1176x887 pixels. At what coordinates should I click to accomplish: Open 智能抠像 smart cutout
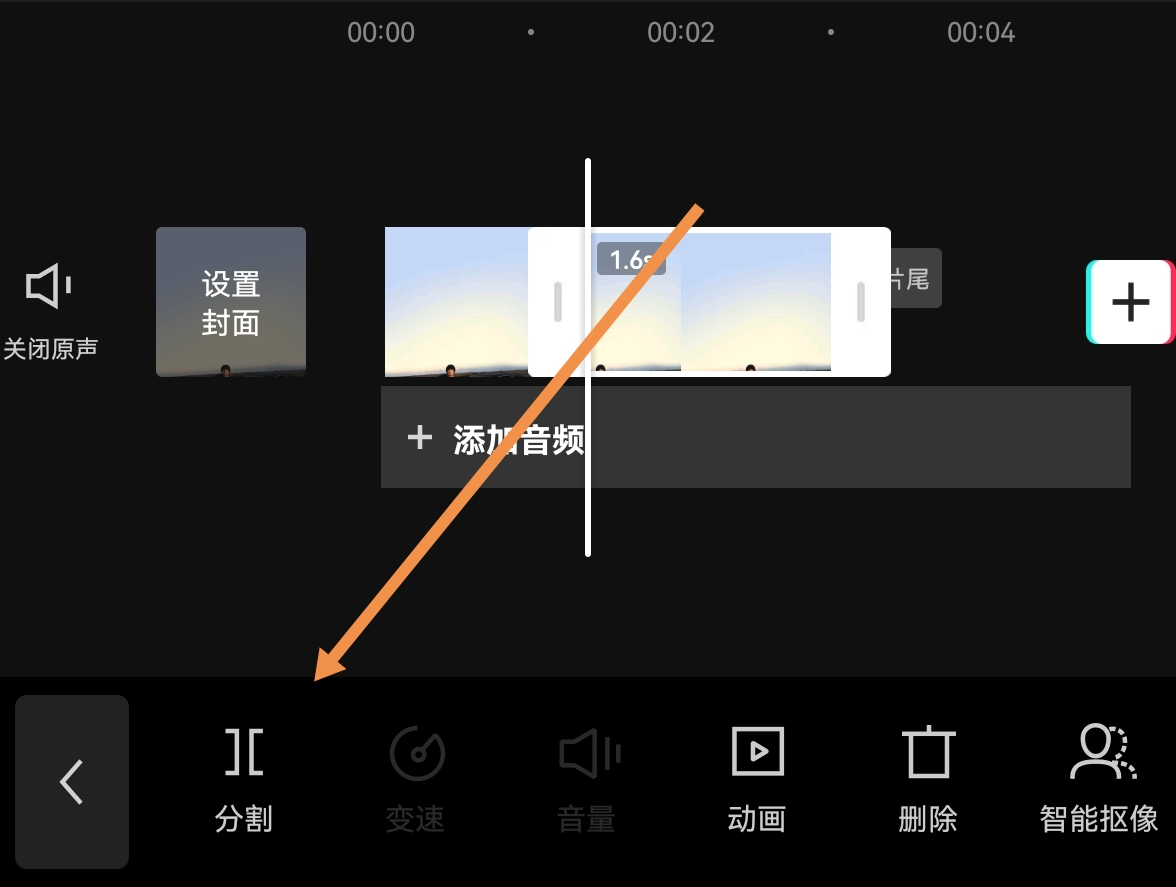[x=1099, y=781]
